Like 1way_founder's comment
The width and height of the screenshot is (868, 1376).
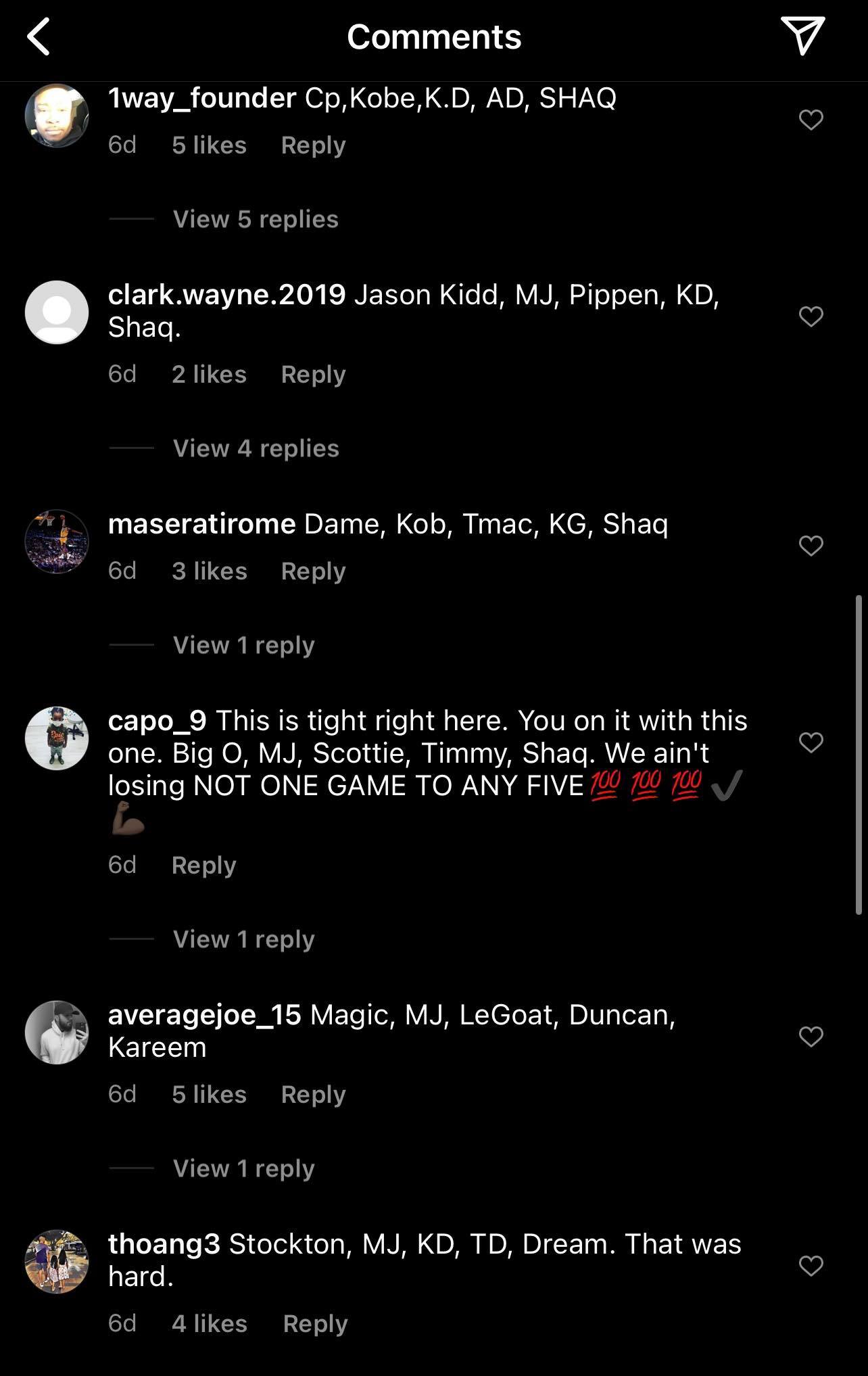pos(811,120)
